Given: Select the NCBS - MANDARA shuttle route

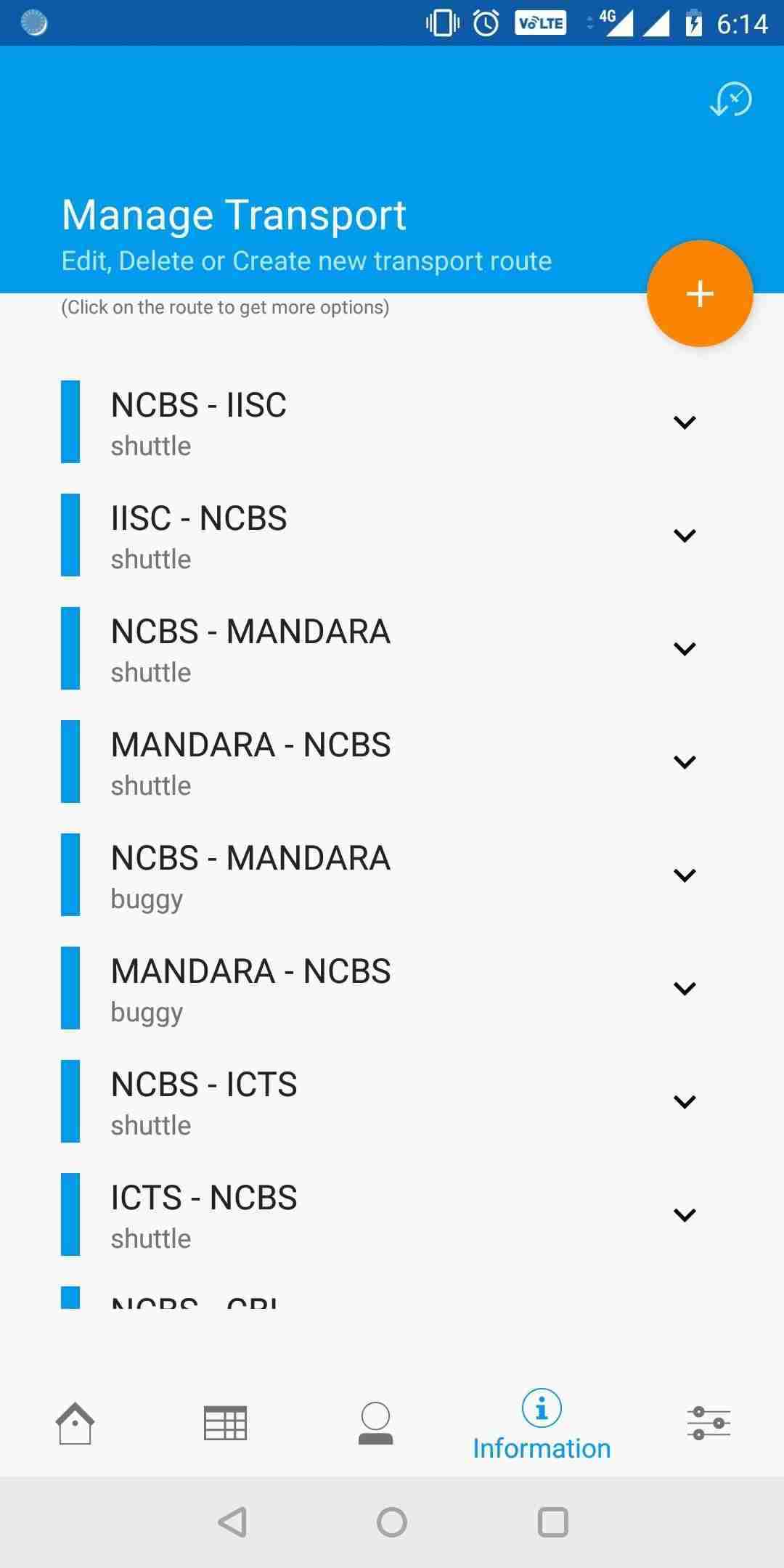Looking at the screenshot, I should [290, 648].
